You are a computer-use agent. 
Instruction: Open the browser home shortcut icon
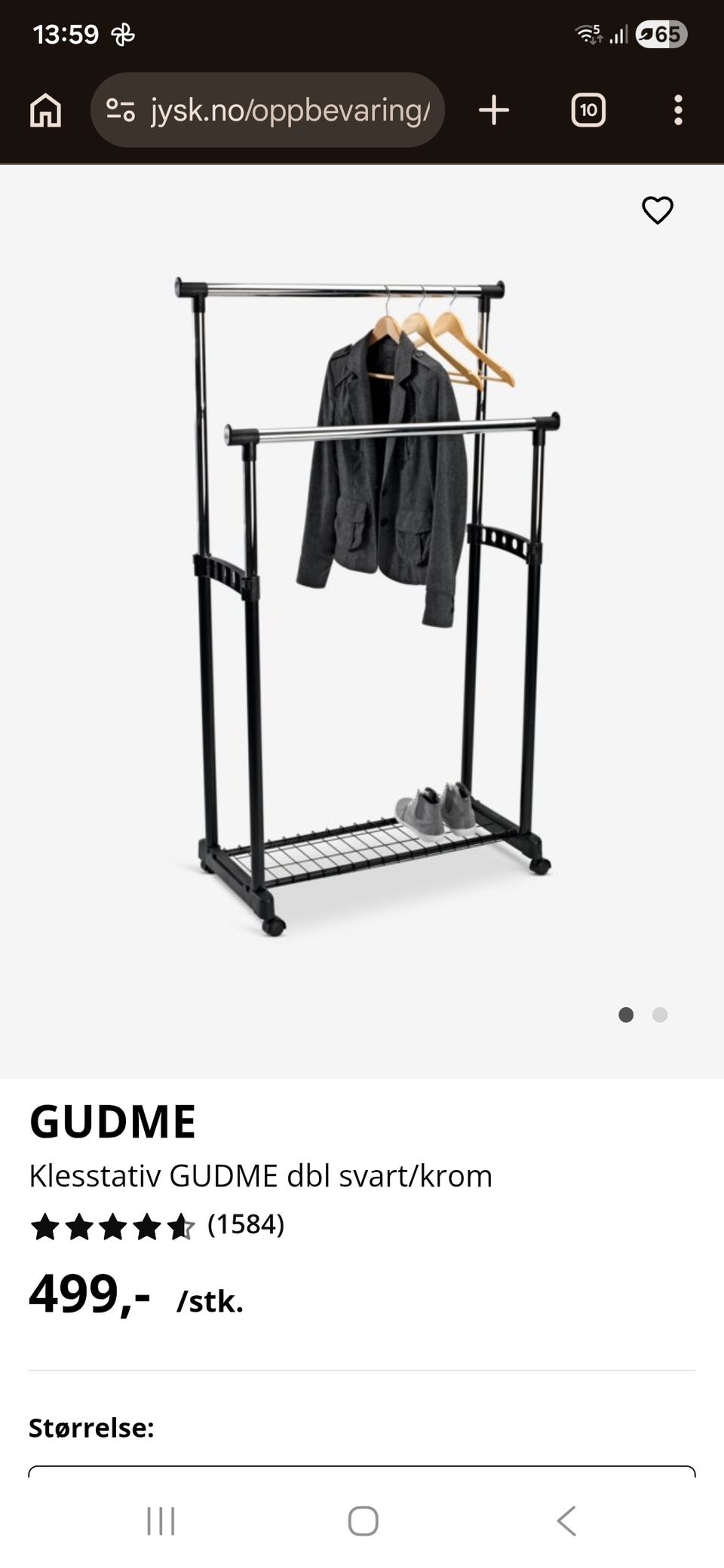pyautogui.click(x=45, y=110)
